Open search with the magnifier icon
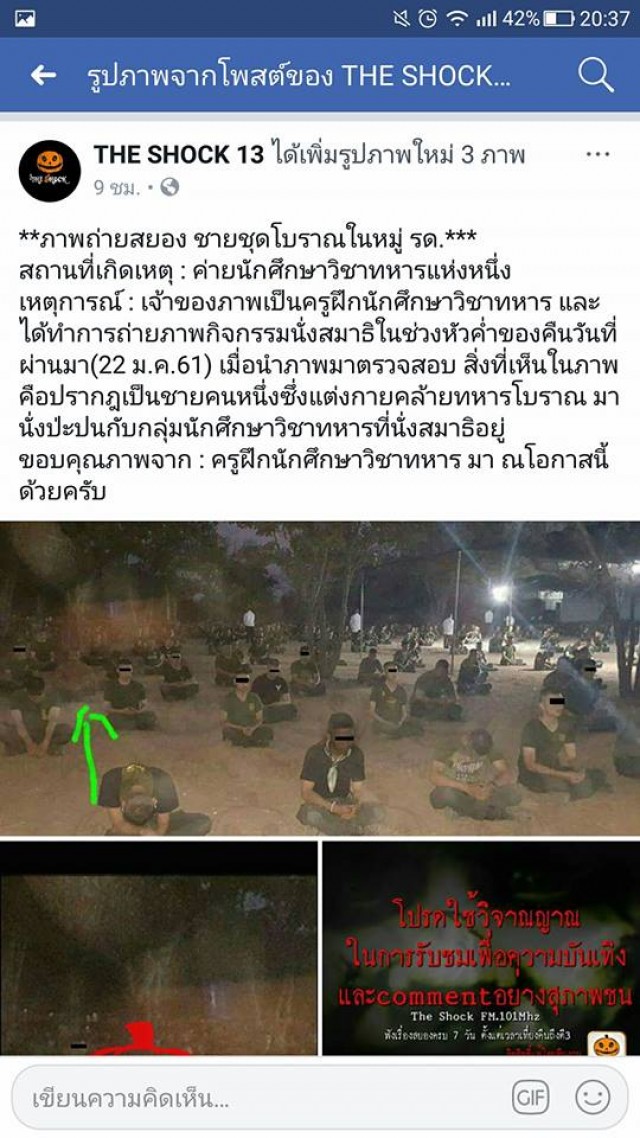This screenshot has height=1138, width=640. pyautogui.click(x=595, y=75)
